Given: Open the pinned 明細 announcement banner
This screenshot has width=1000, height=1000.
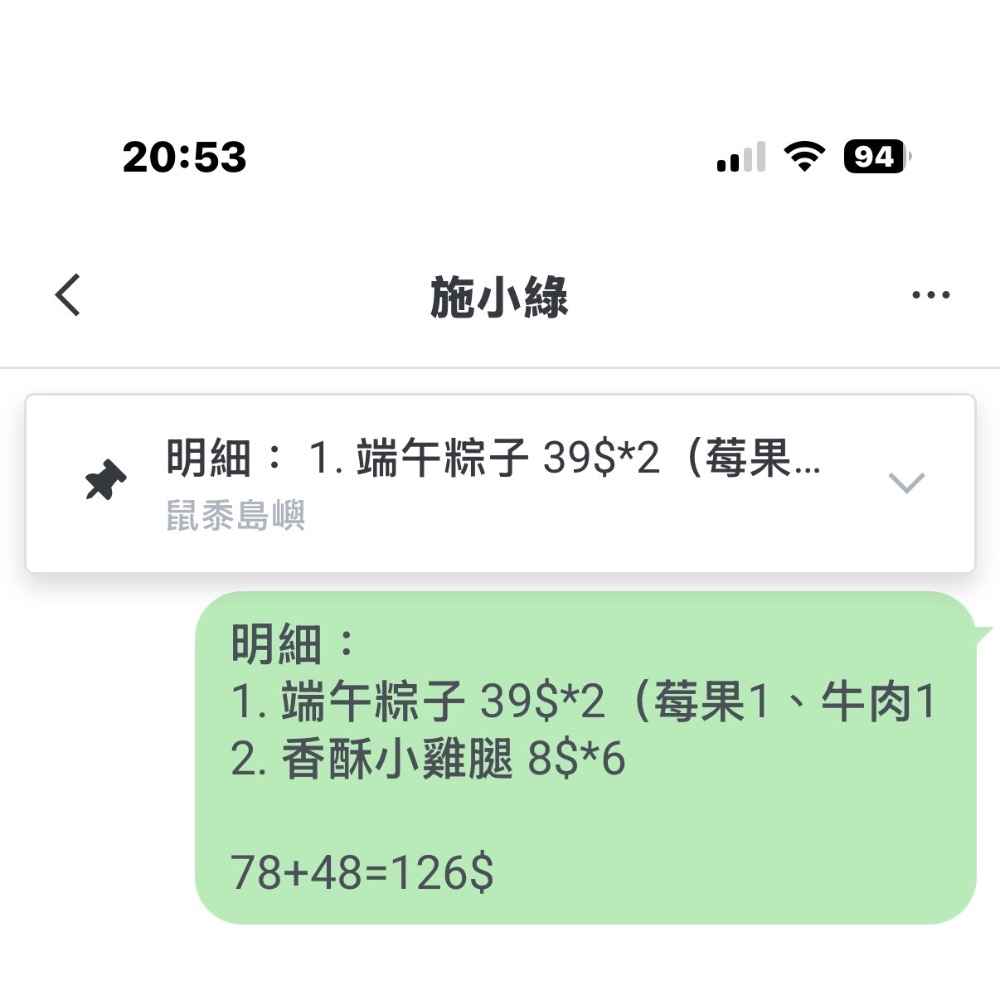Looking at the screenshot, I should 500,483.
